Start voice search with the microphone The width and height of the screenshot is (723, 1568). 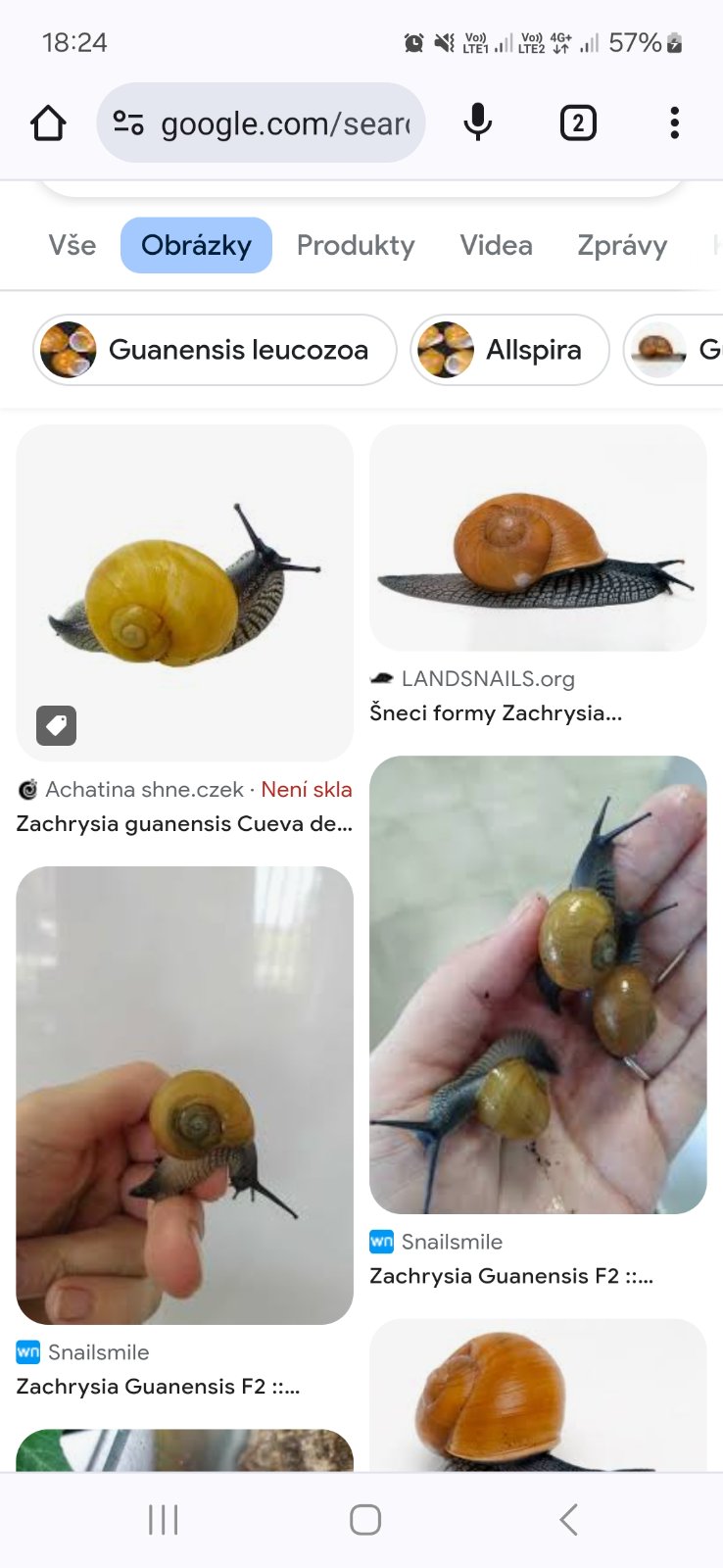click(477, 123)
